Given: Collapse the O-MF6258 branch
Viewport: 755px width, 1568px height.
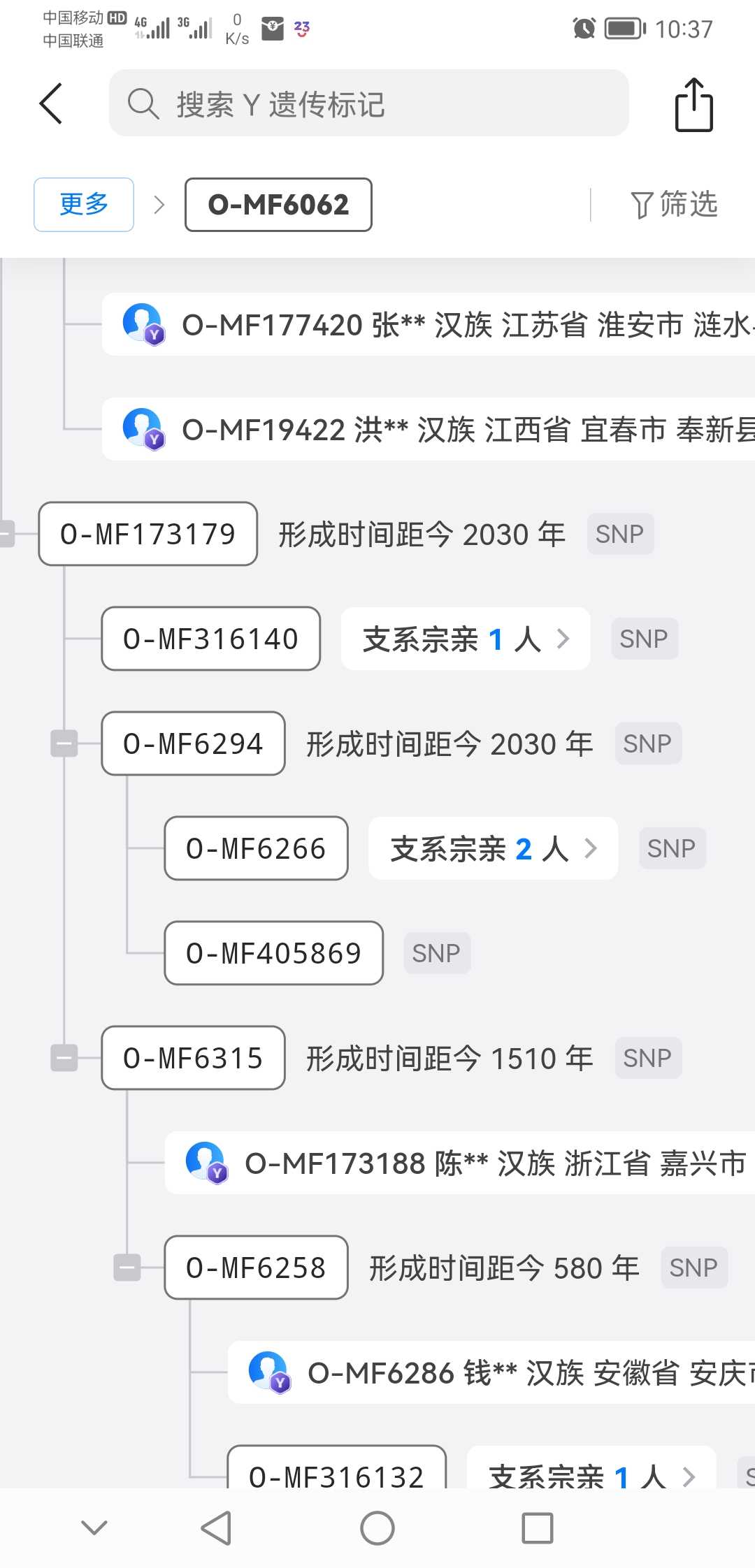Looking at the screenshot, I should 127,1268.
